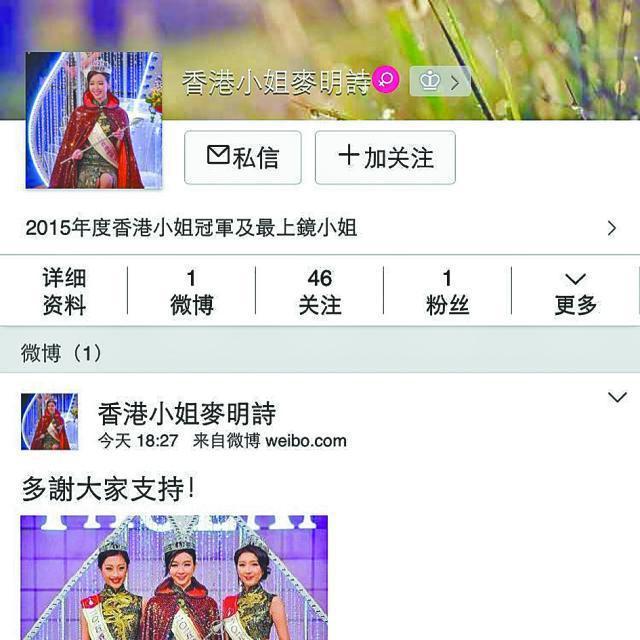Open the 粉丝 followers list

coord(447,291)
